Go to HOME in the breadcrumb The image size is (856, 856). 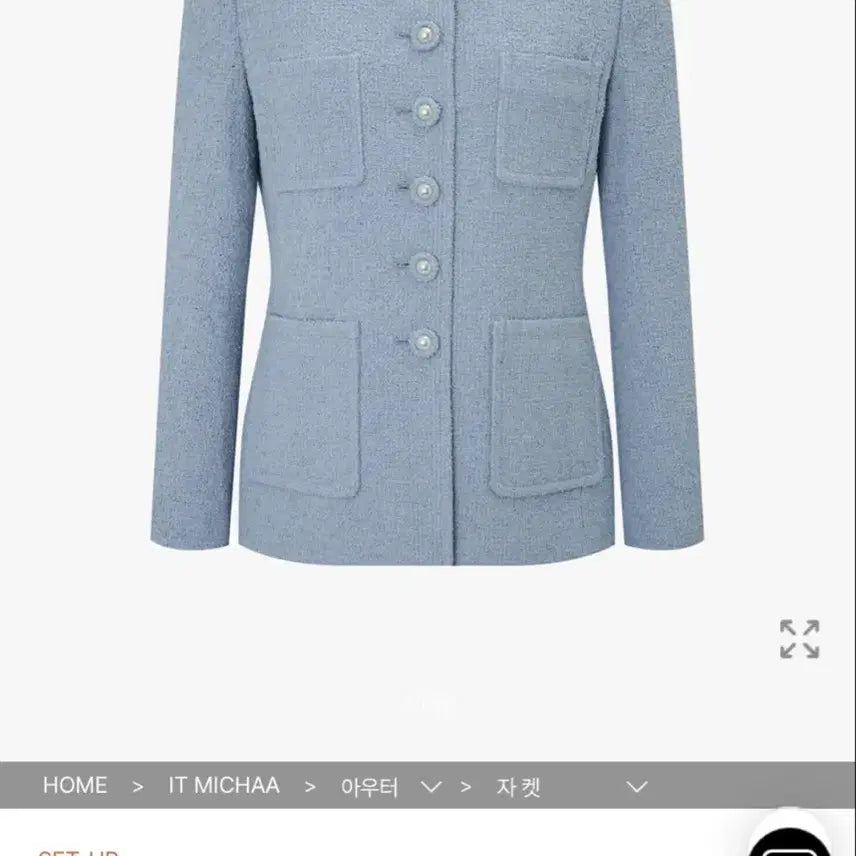pyautogui.click(x=75, y=786)
